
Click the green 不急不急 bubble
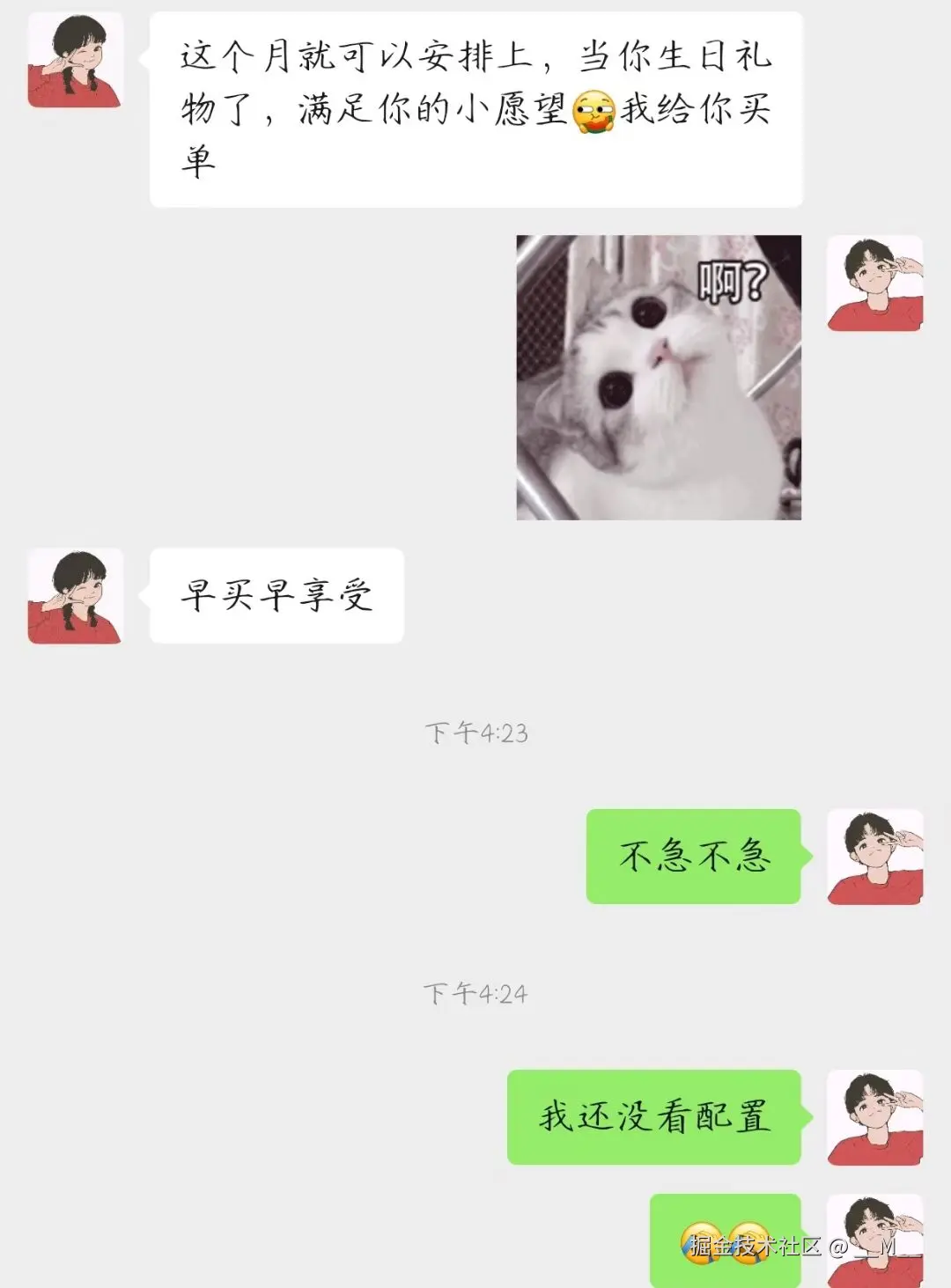click(693, 858)
